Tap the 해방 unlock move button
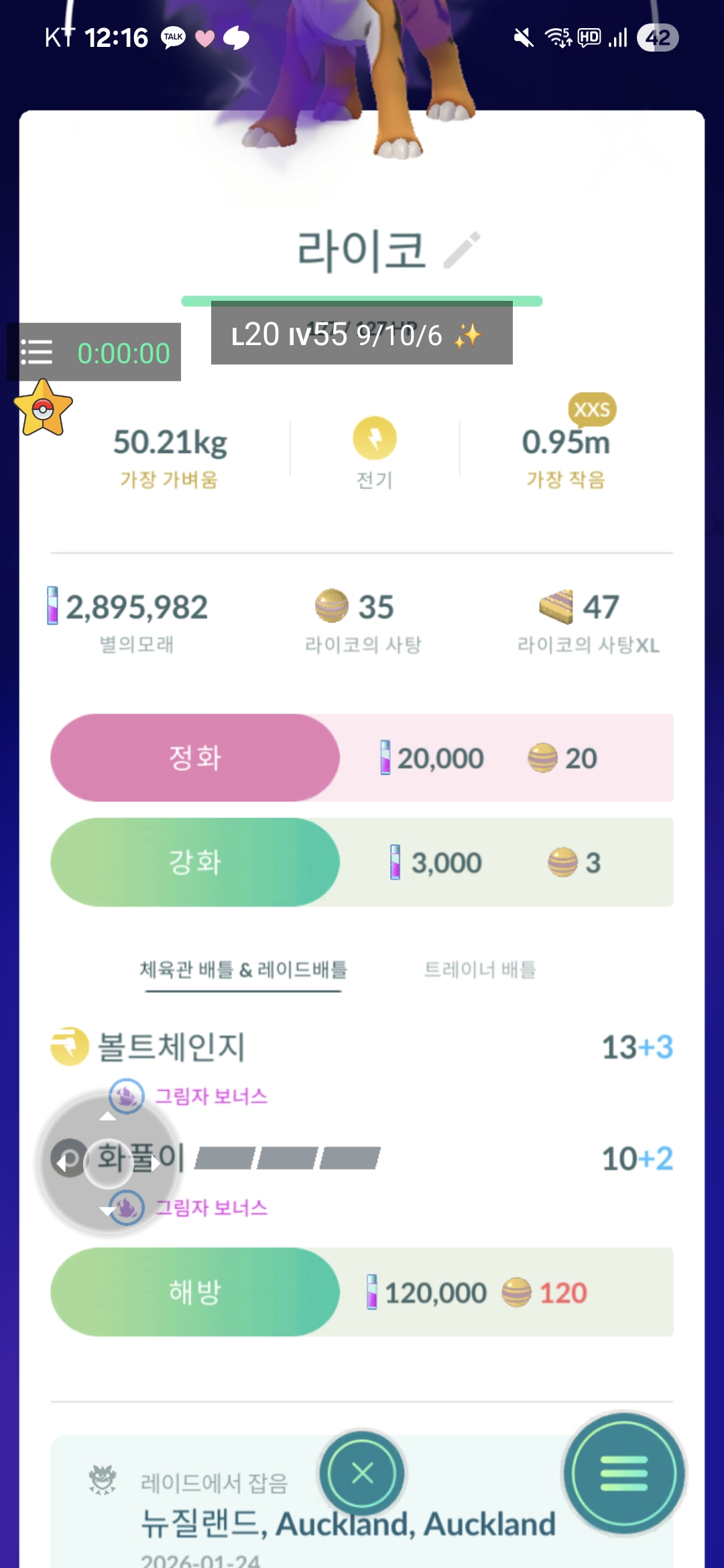The image size is (724, 1568). tap(195, 1292)
